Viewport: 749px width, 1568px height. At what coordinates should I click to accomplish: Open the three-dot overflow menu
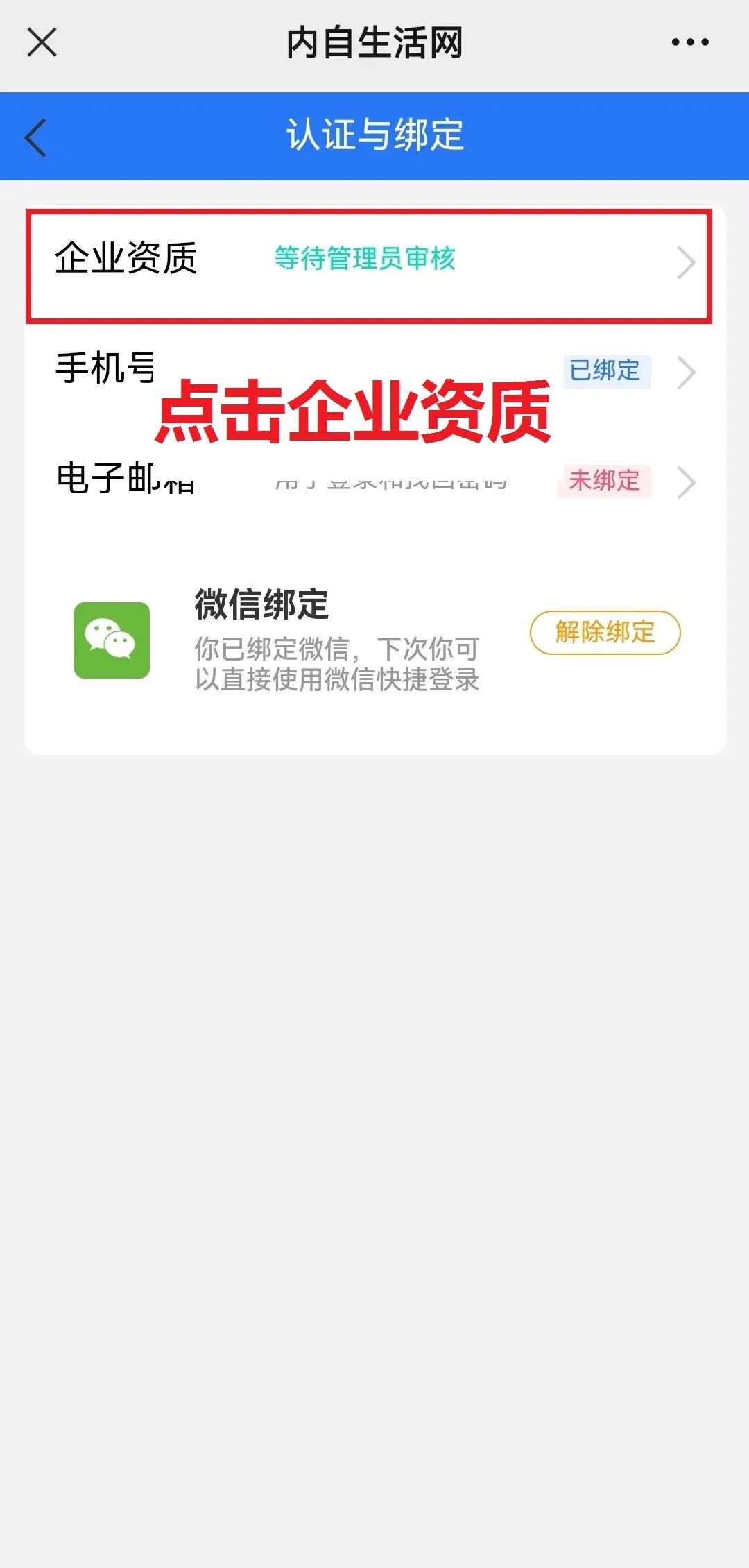pyautogui.click(x=689, y=42)
